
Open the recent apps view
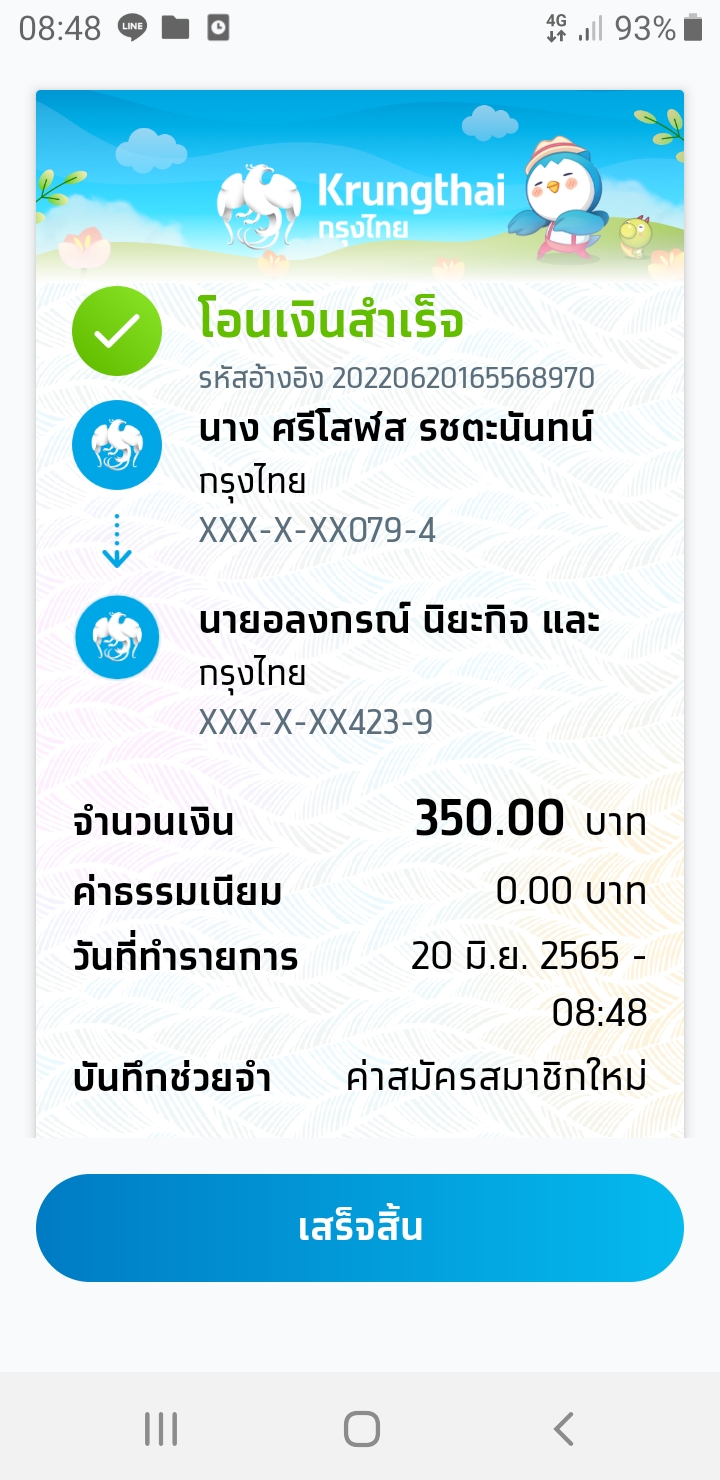160,1428
